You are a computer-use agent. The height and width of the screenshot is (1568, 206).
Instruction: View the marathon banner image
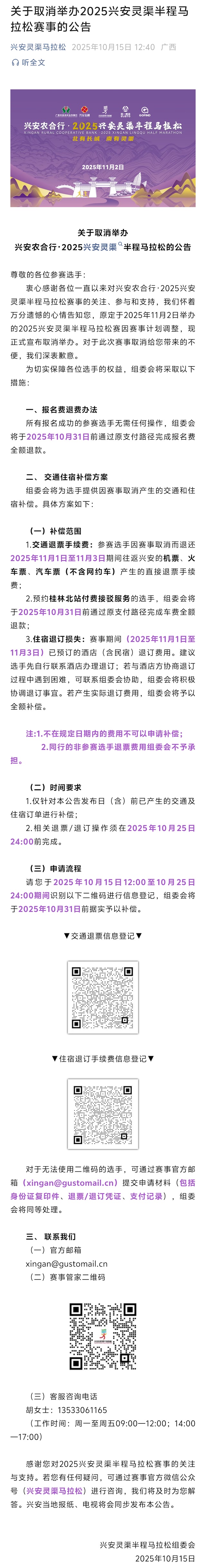coord(103,148)
